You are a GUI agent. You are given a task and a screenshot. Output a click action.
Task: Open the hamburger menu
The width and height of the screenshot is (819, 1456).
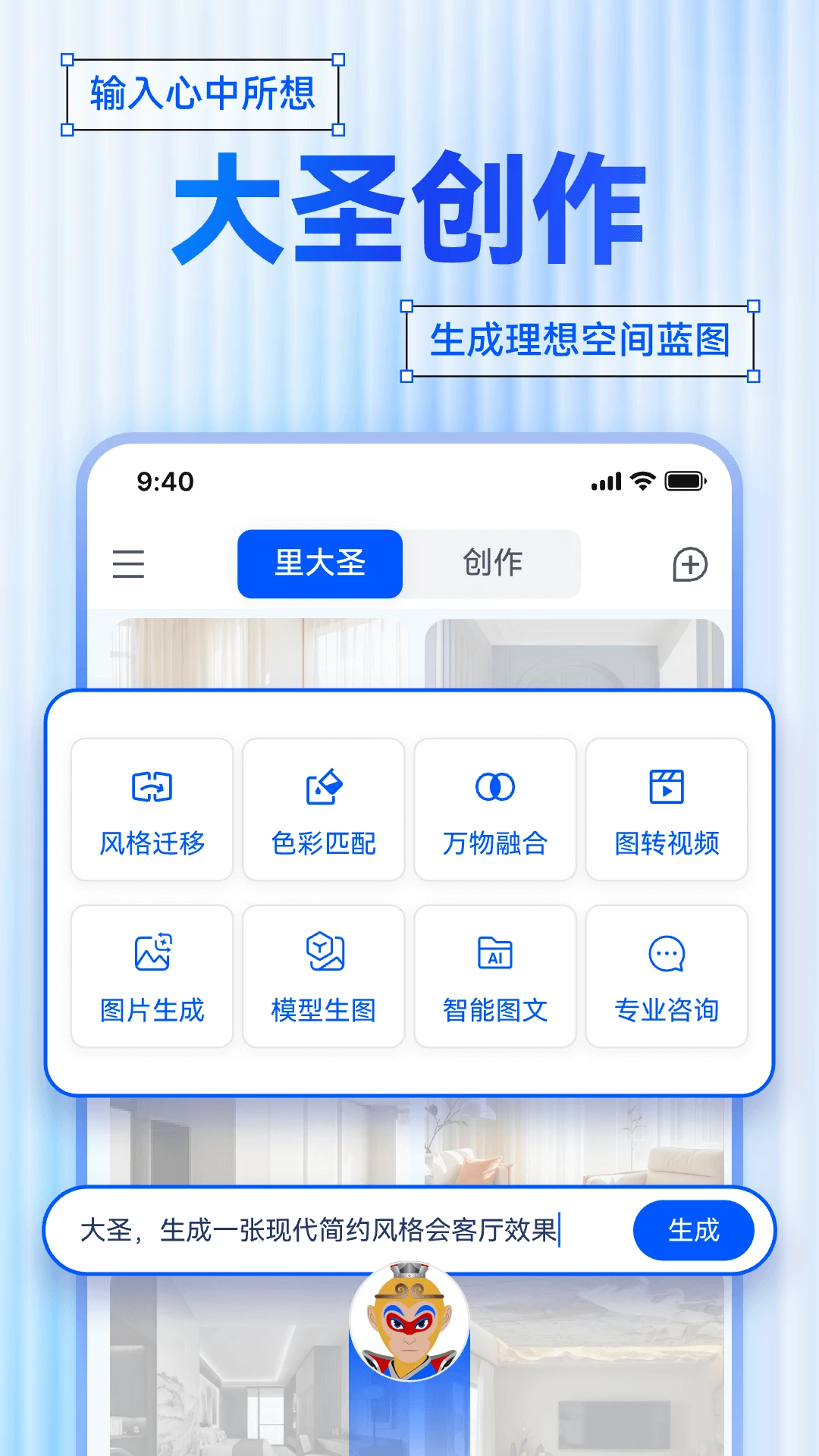[x=128, y=564]
